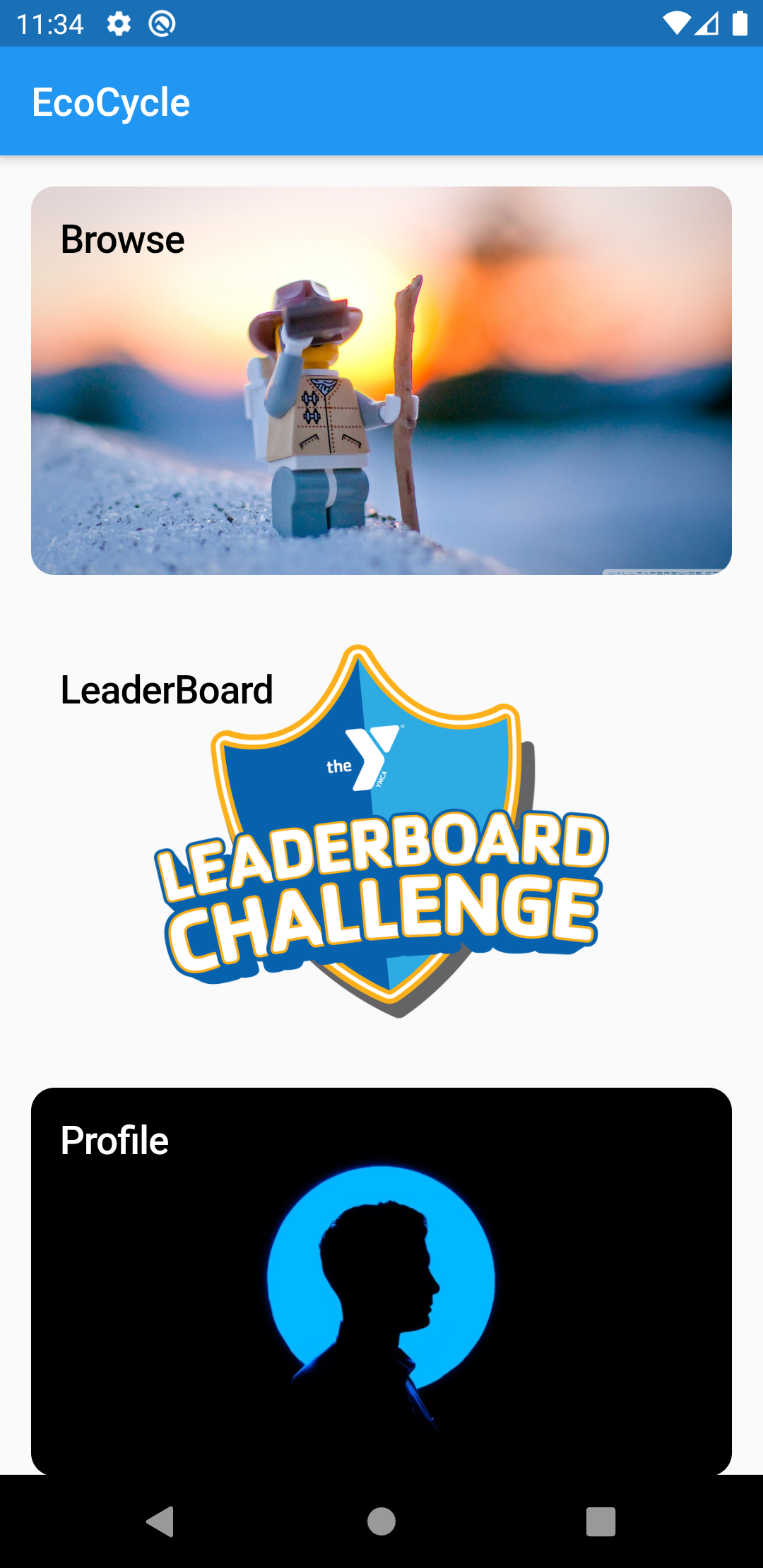View the LeaderBoard card

click(x=381, y=831)
